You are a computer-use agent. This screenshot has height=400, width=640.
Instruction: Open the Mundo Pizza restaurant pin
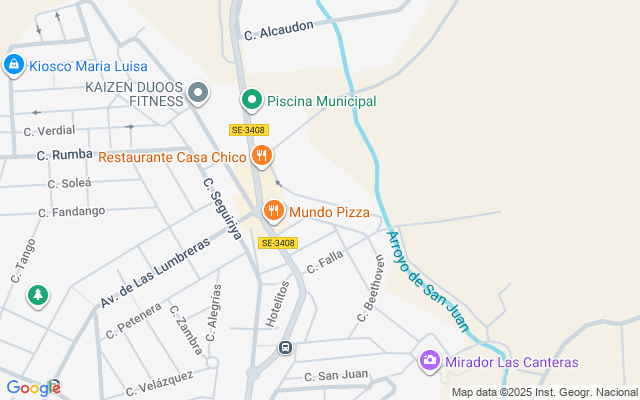click(273, 211)
